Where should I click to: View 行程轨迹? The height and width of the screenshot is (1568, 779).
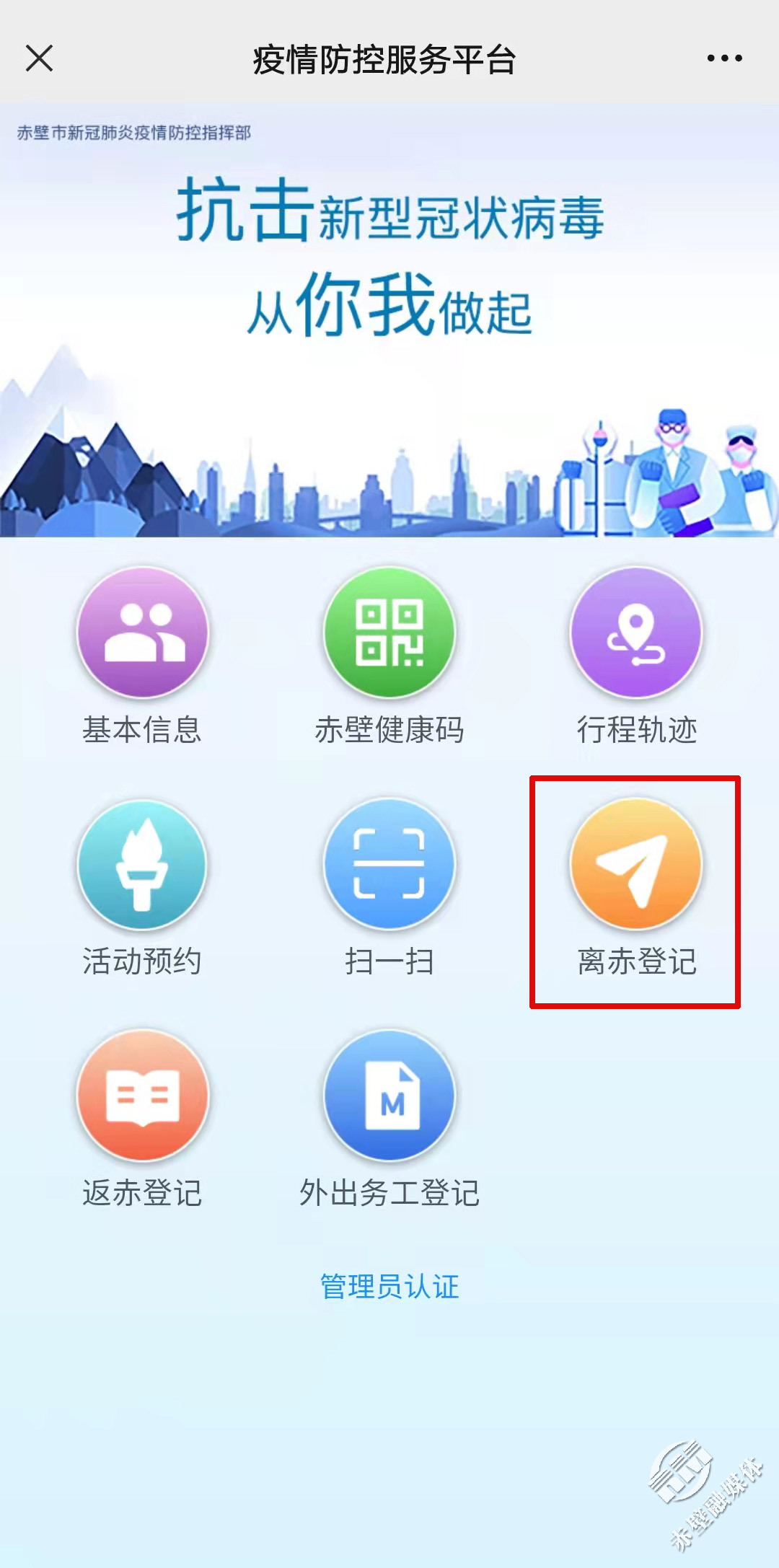[636, 633]
